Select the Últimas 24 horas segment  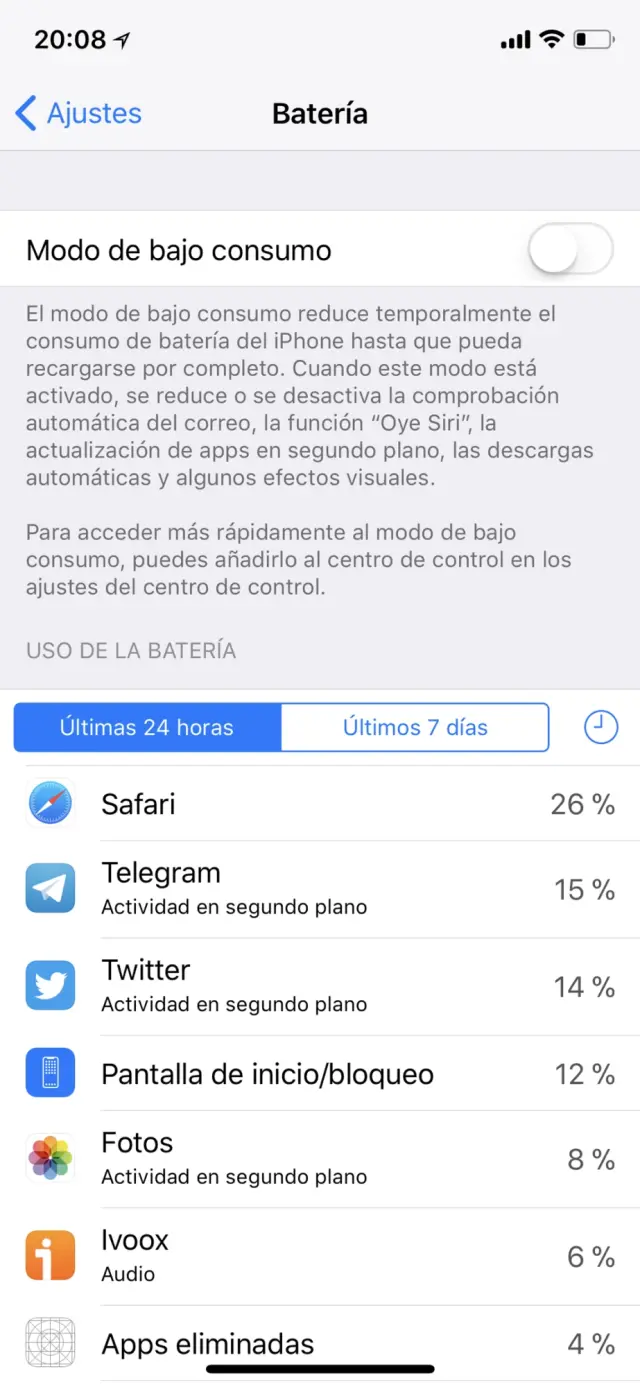(x=147, y=727)
